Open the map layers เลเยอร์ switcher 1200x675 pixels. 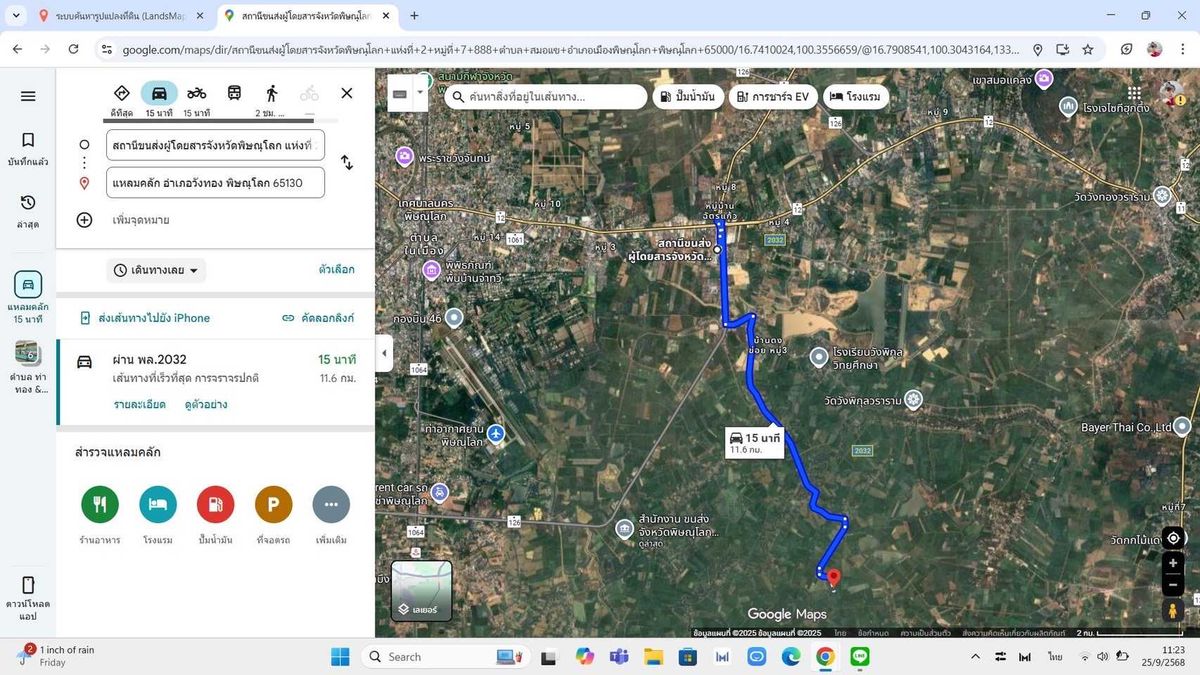[421, 590]
